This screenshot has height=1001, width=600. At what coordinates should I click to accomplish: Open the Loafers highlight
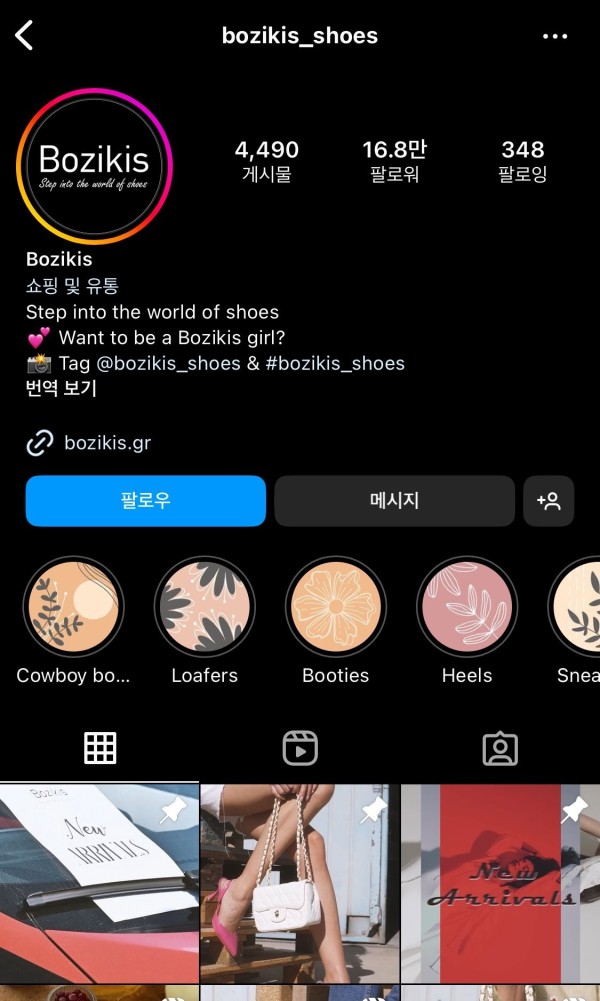point(204,606)
